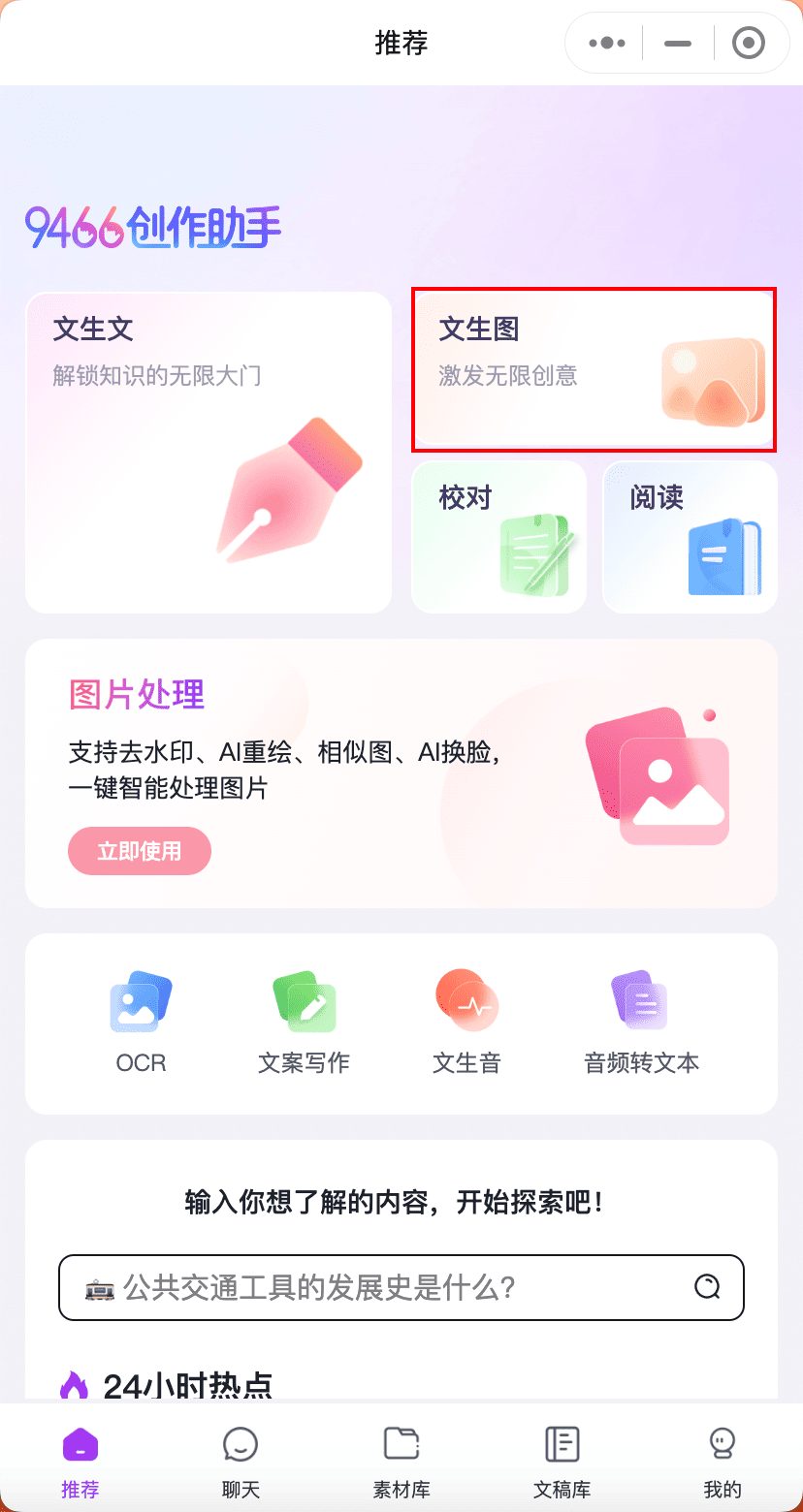Tap the search magnifier icon
Viewport: 803px width, 1512px height.
[x=708, y=1287]
